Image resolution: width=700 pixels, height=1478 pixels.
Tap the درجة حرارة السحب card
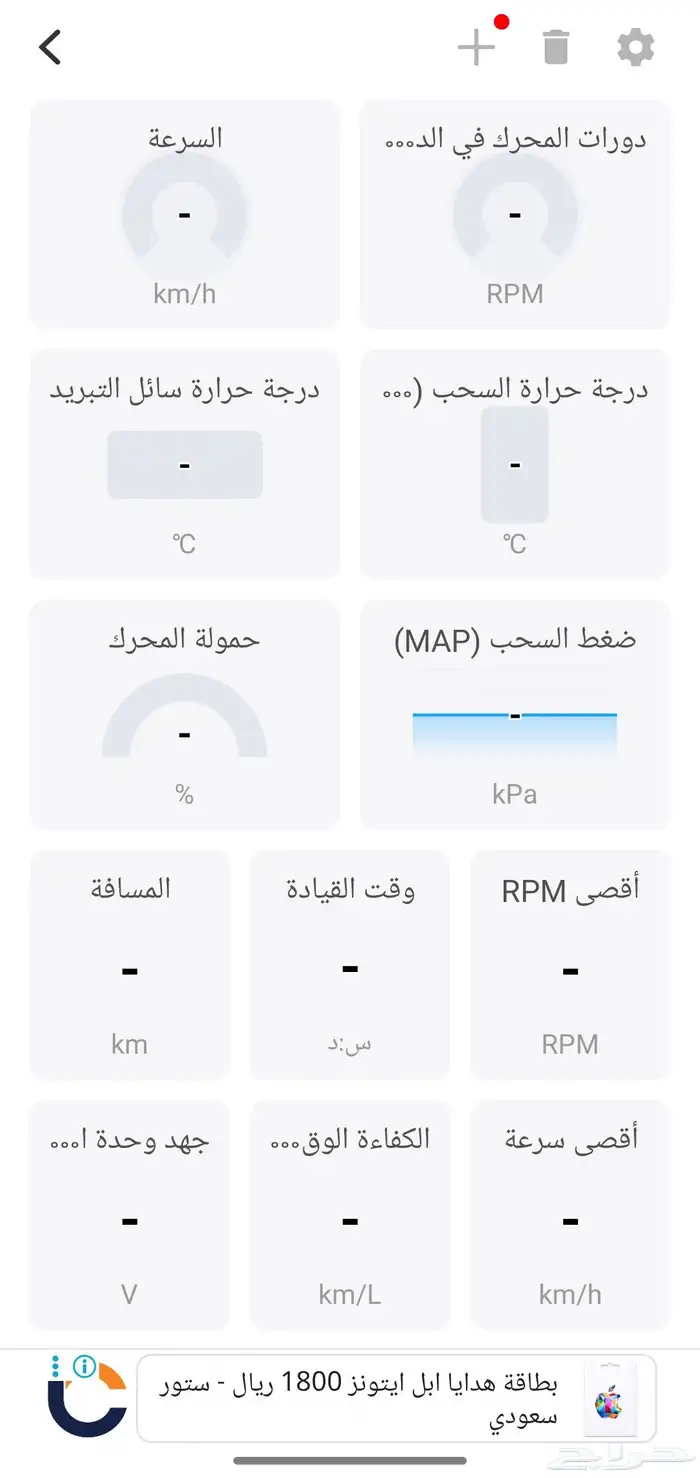515,464
